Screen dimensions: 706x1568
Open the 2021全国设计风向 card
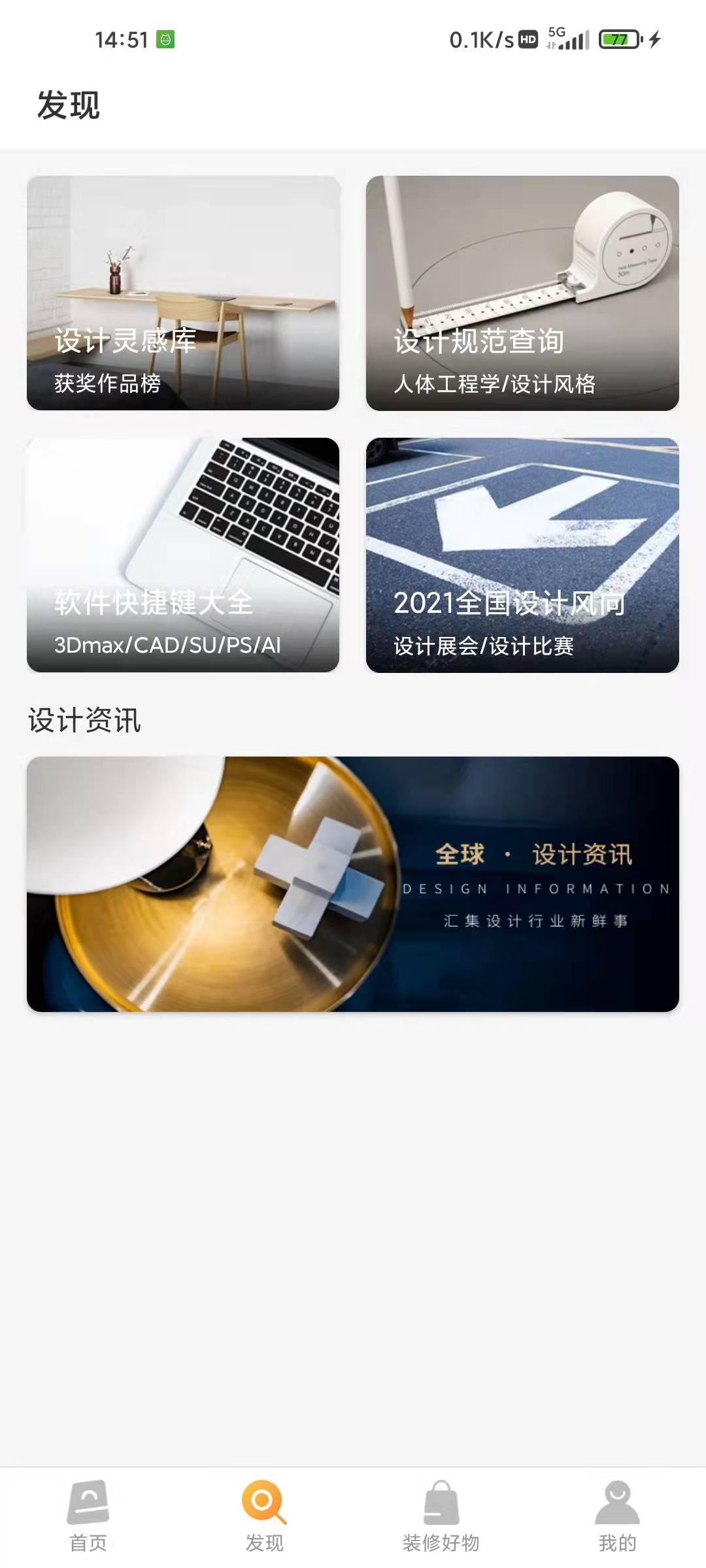523,553
